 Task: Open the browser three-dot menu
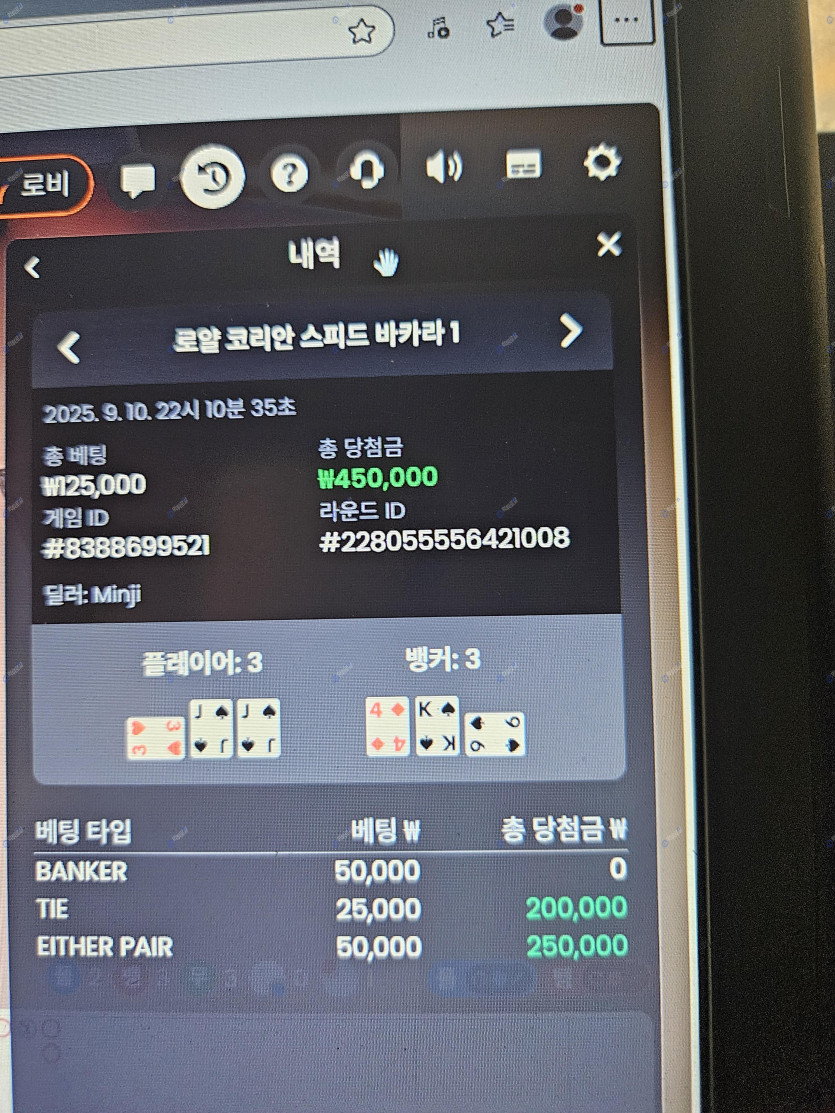(627, 18)
